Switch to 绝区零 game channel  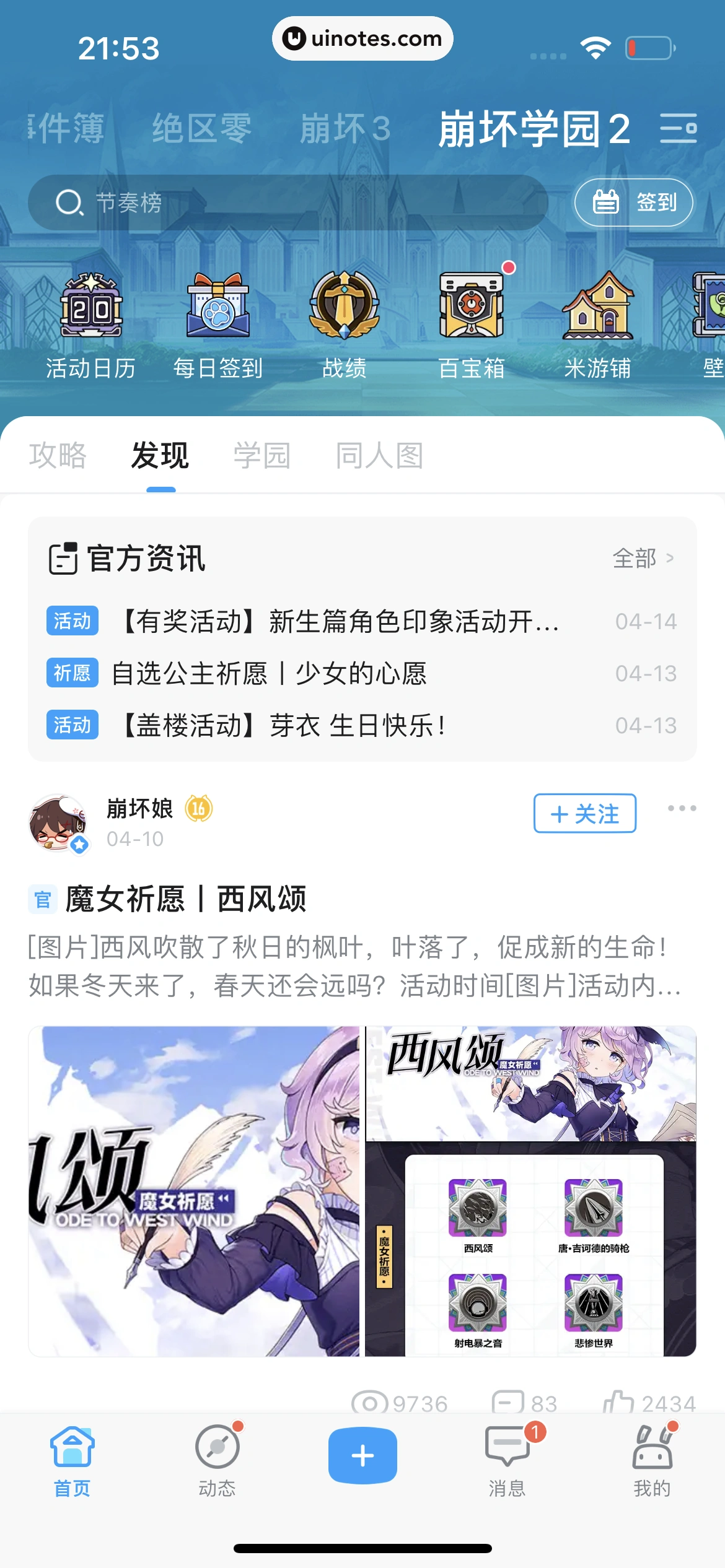(x=201, y=128)
